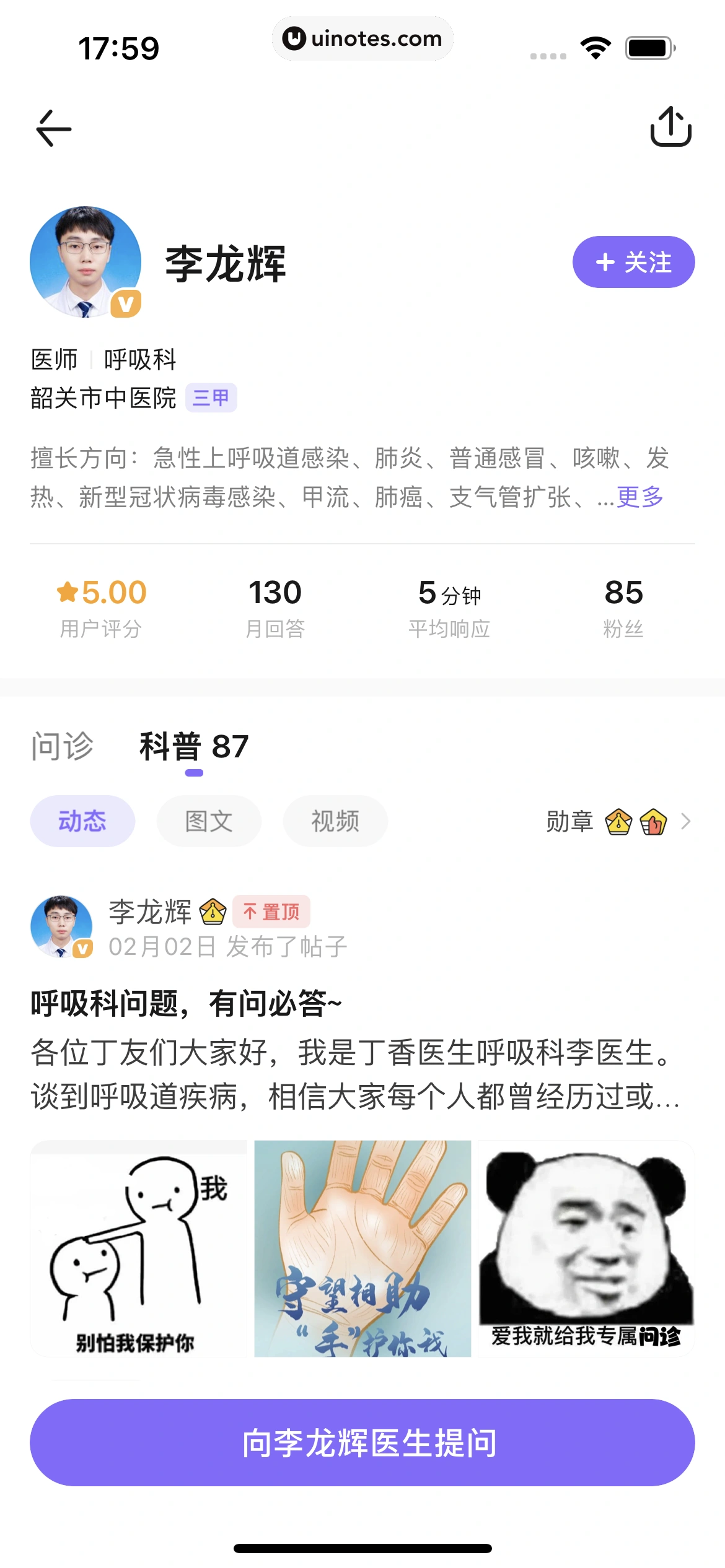
Task: Toggle the 不置顶 label on the post
Action: click(x=271, y=912)
